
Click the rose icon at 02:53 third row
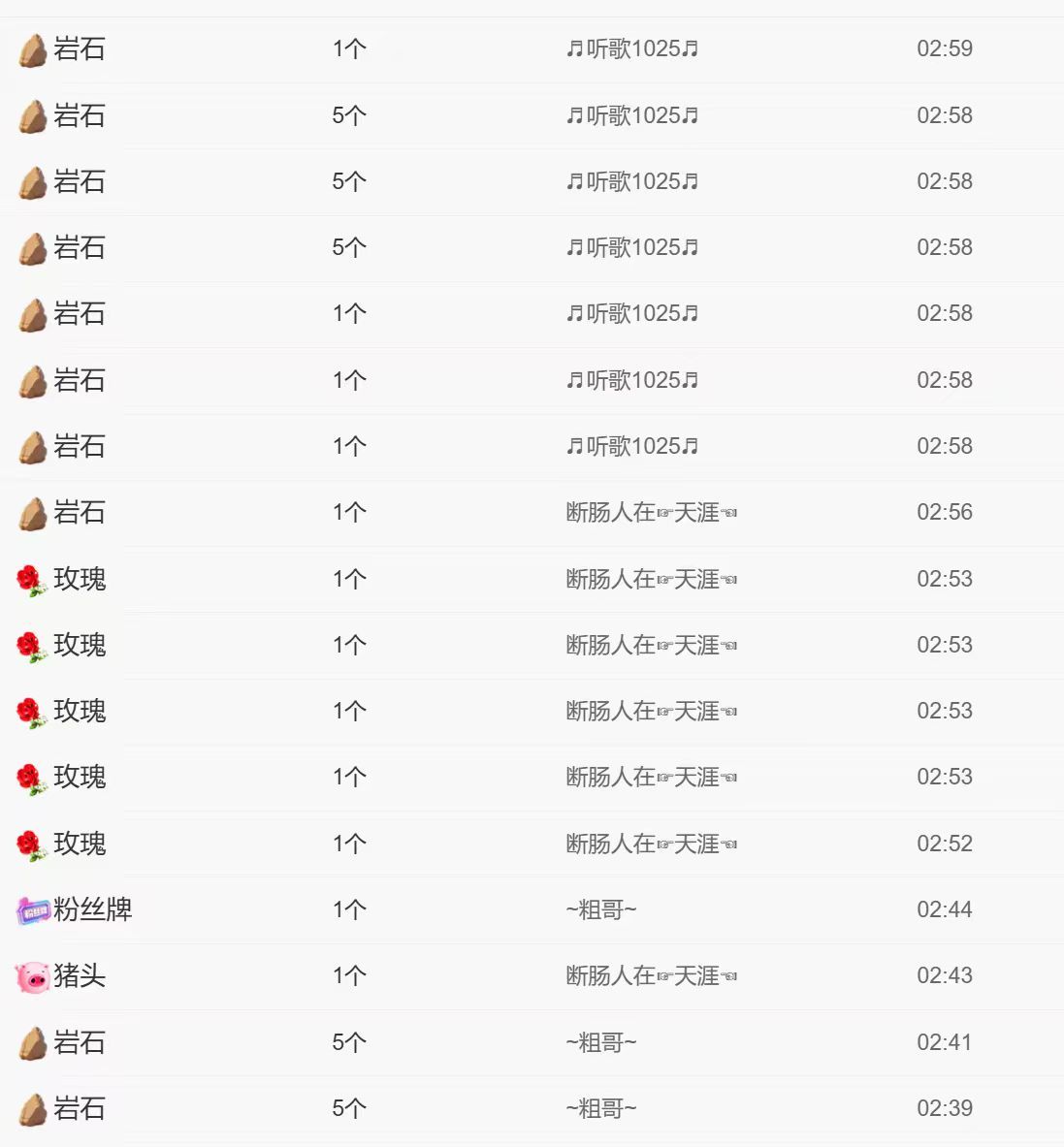(x=33, y=711)
